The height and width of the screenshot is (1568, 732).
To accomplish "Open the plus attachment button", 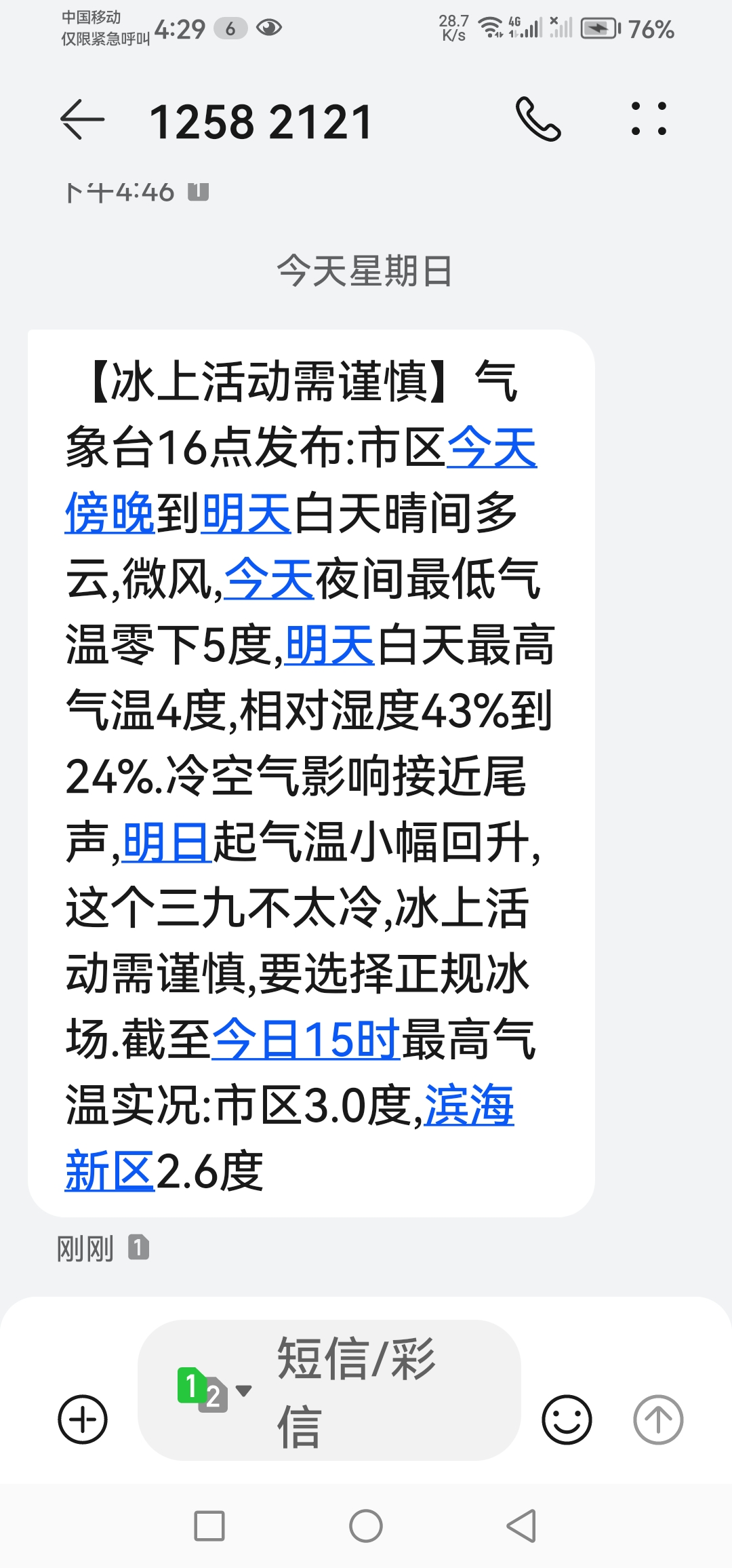I will 83,1419.
